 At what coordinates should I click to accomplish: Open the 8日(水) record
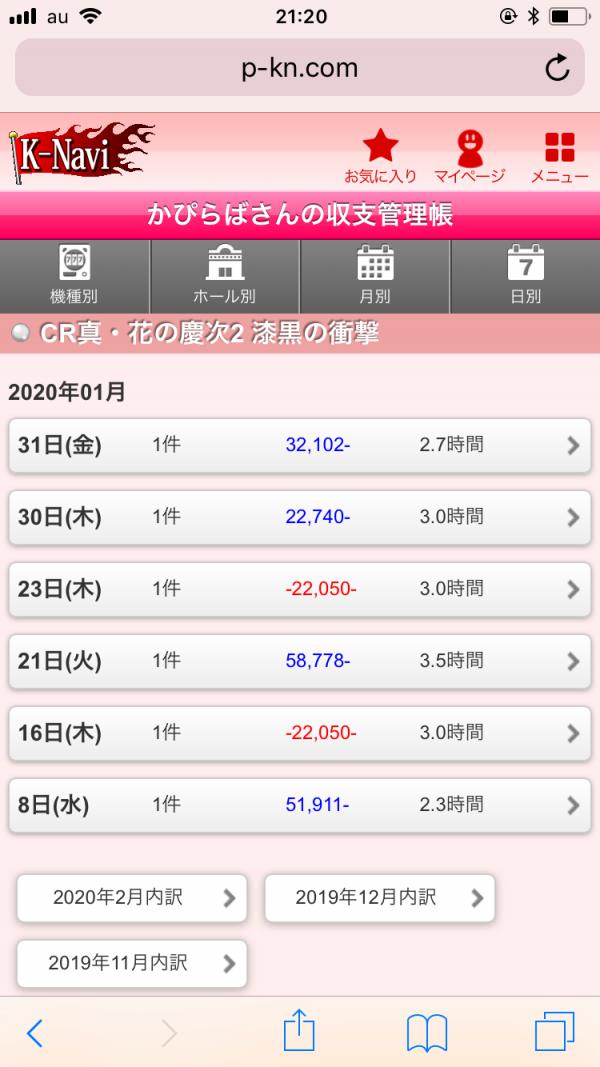coord(300,806)
